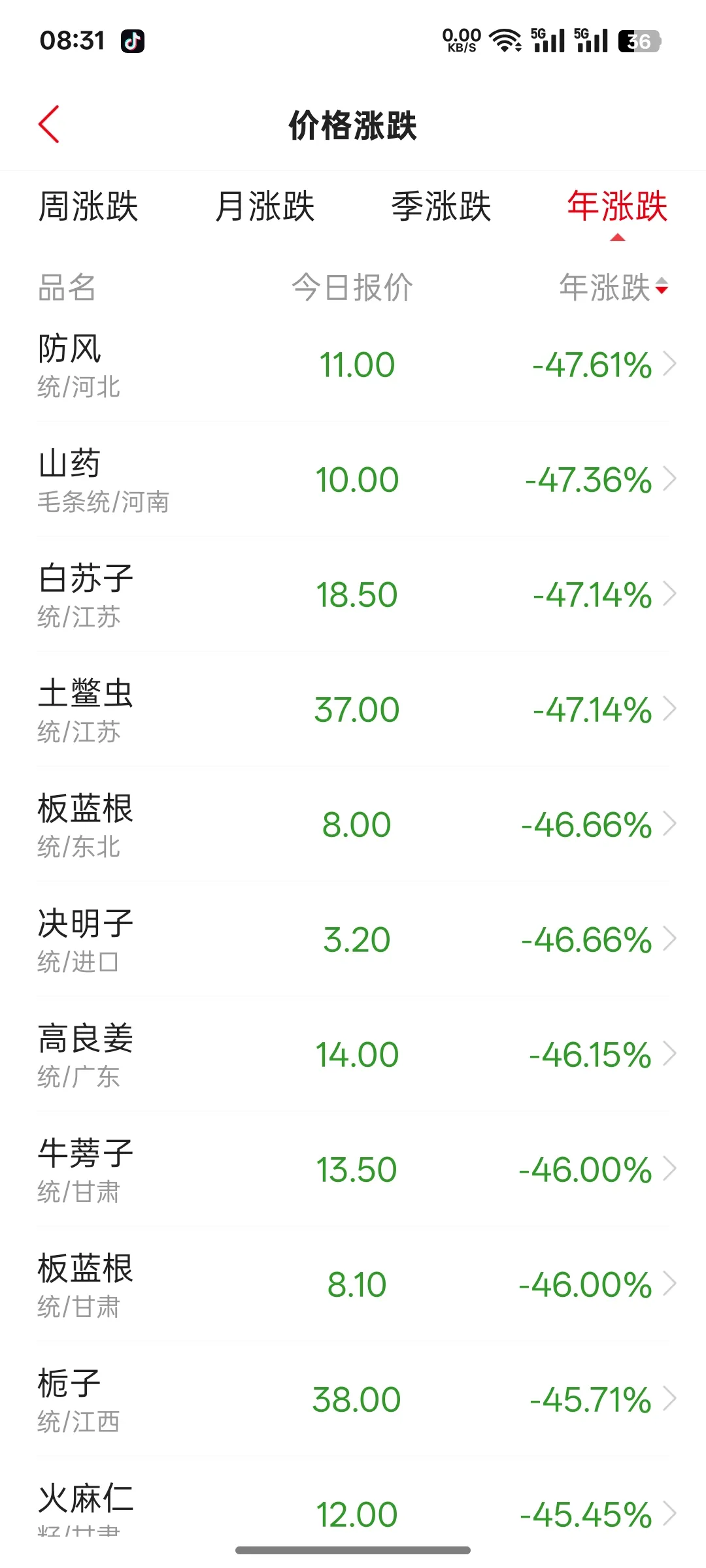Open the 土鳖虫 统/江苏 row

pos(353,710)
